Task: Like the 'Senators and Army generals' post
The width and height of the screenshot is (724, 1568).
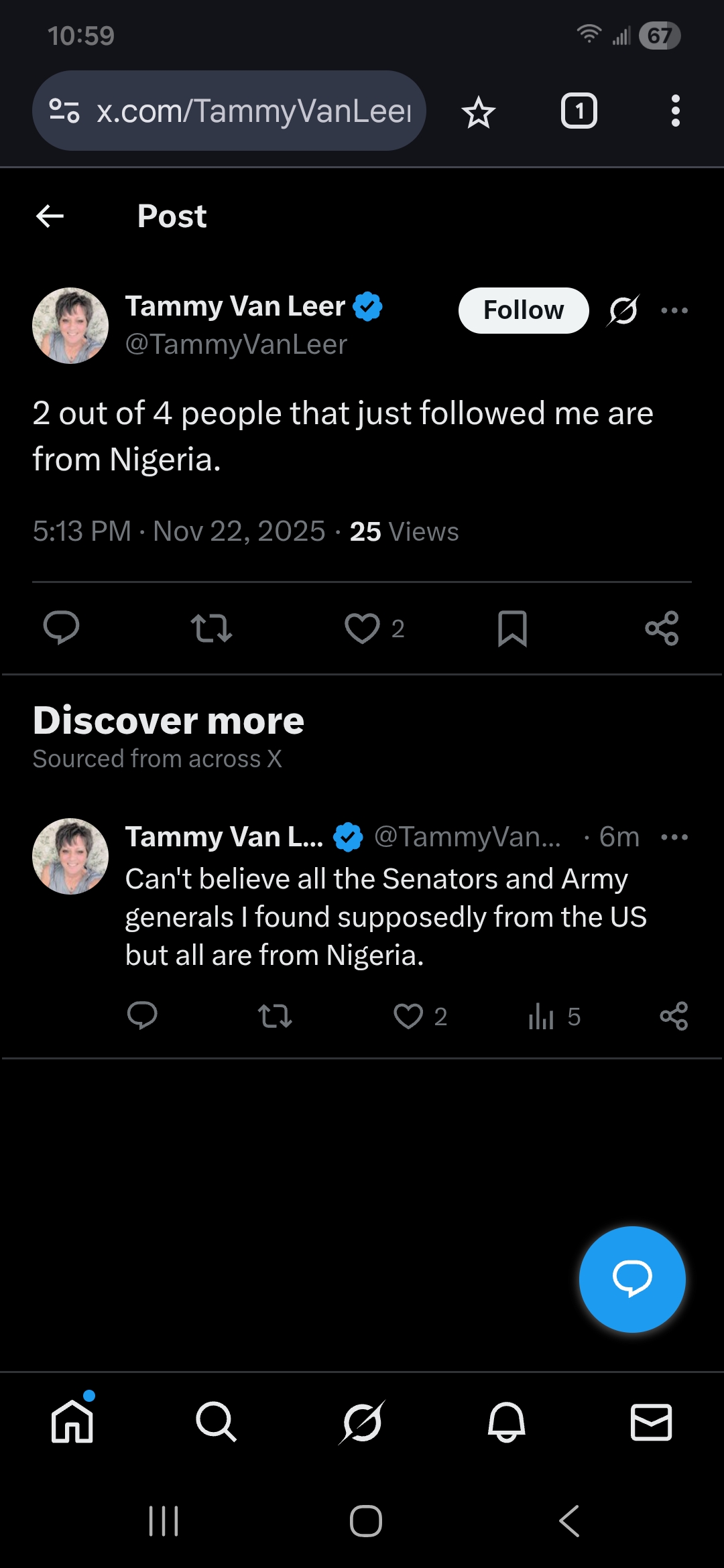Action: click(408, 1016)
